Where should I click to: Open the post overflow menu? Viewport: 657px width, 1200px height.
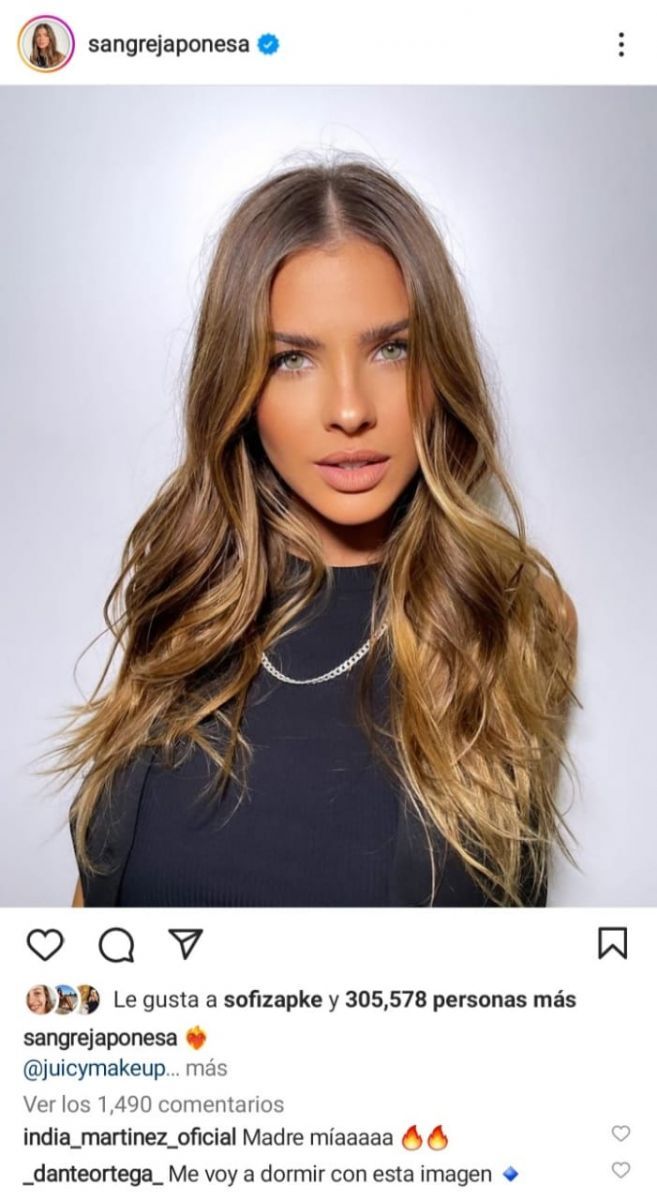click(621, 44)
